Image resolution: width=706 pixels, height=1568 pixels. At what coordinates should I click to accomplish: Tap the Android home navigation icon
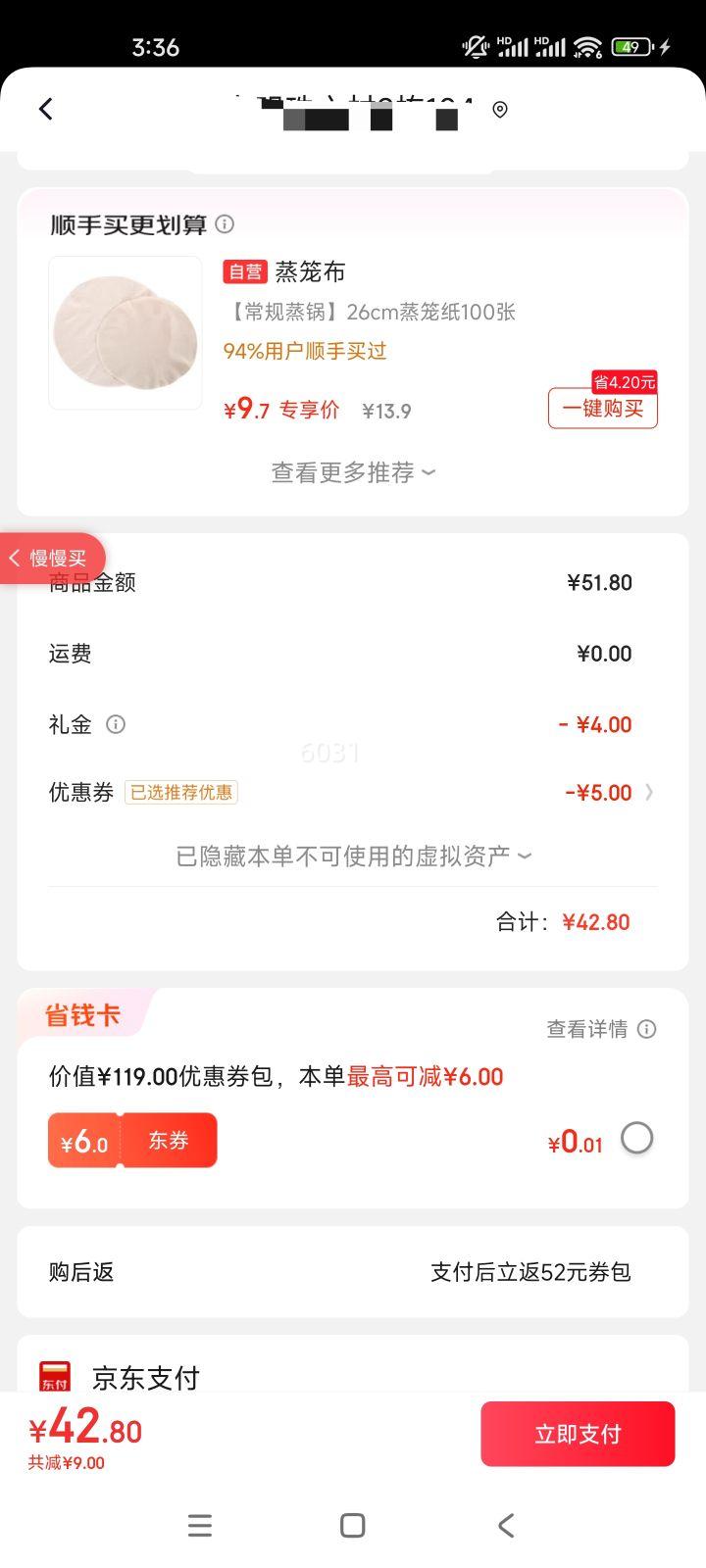(x=350, y=1525)
